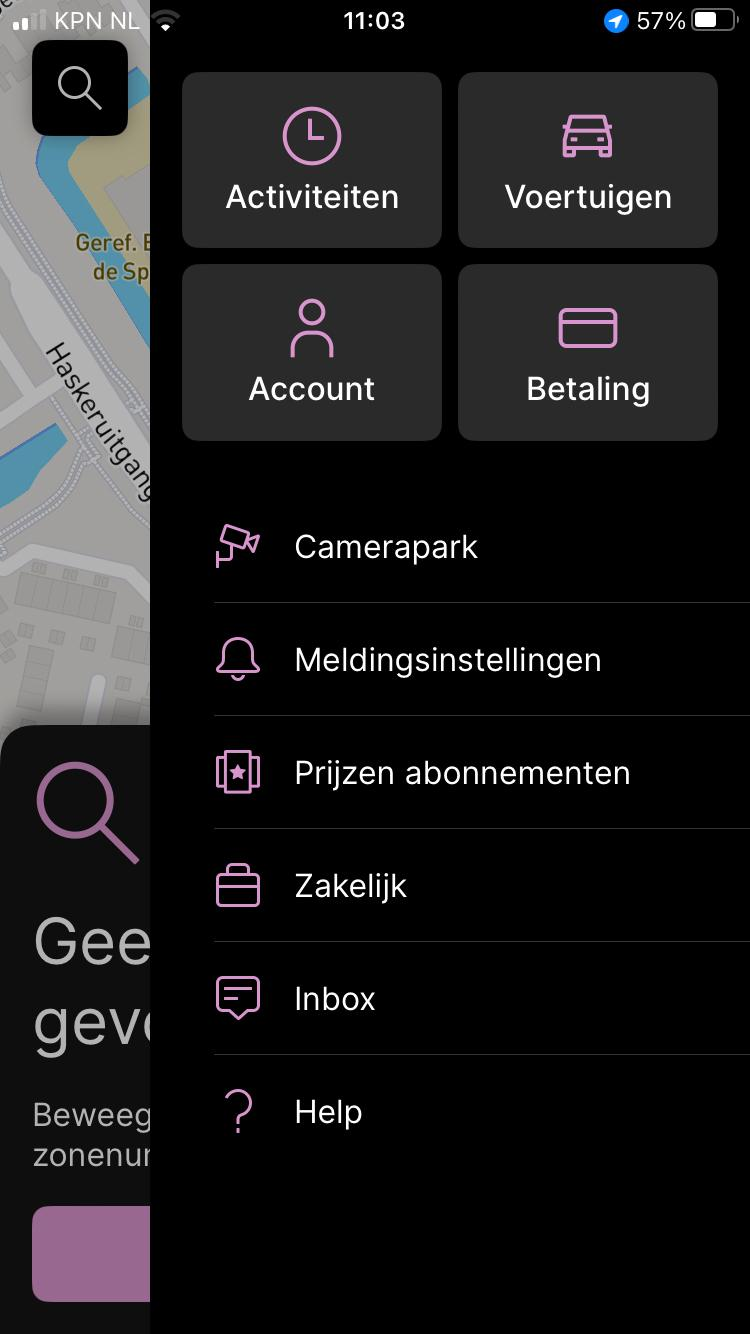Viewport: 750px width, 1334px height.
Task: Open the Zakelijk business section
Action: pos(482,886)
